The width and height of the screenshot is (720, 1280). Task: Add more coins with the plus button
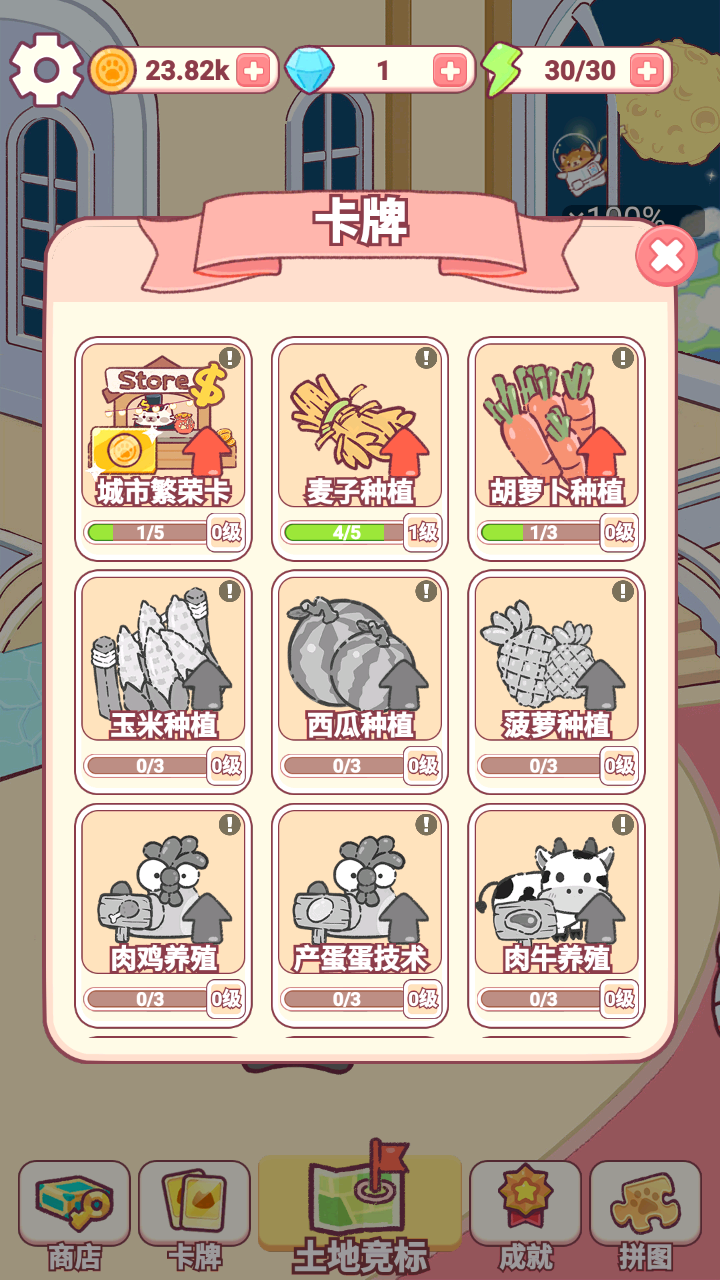click(254, 70)
